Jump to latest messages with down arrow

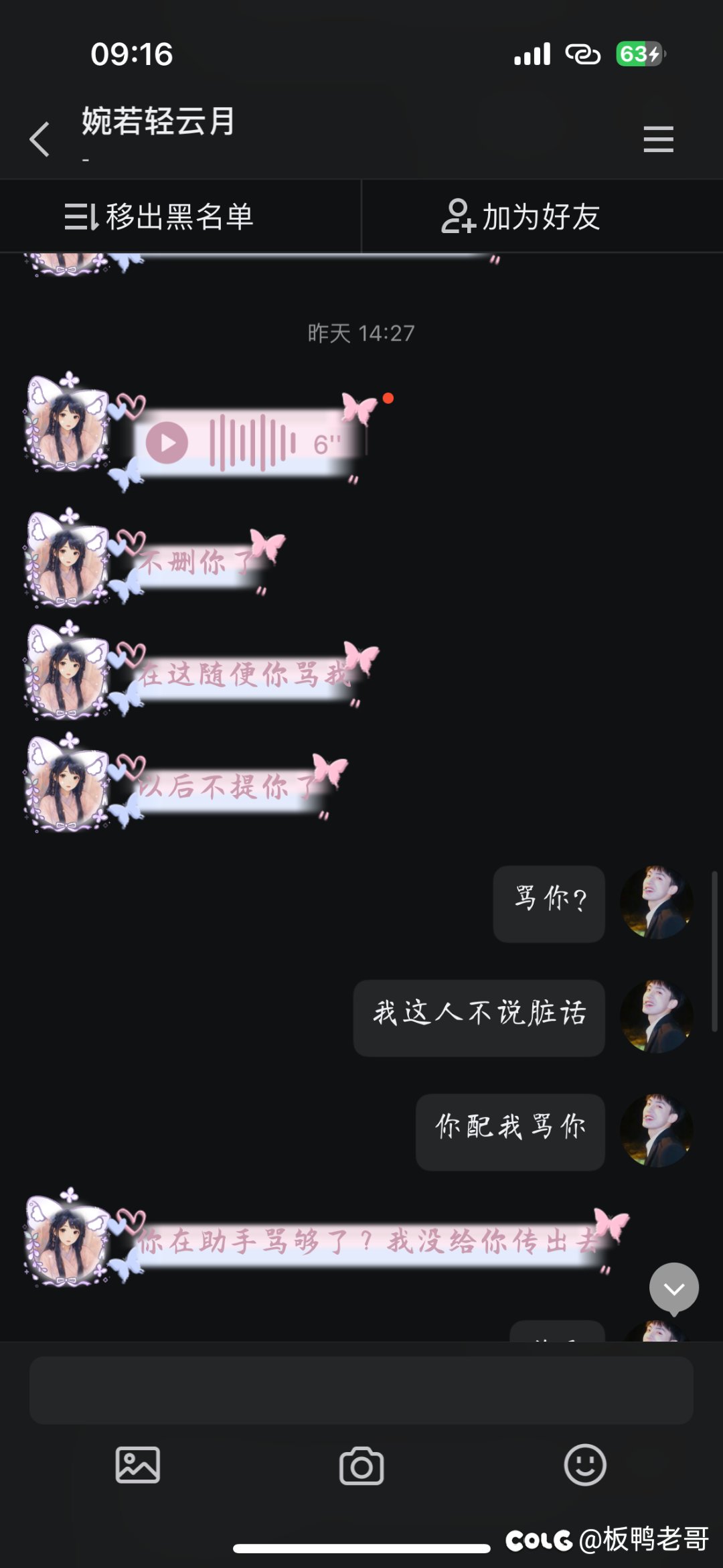[x=673, y=1288]
